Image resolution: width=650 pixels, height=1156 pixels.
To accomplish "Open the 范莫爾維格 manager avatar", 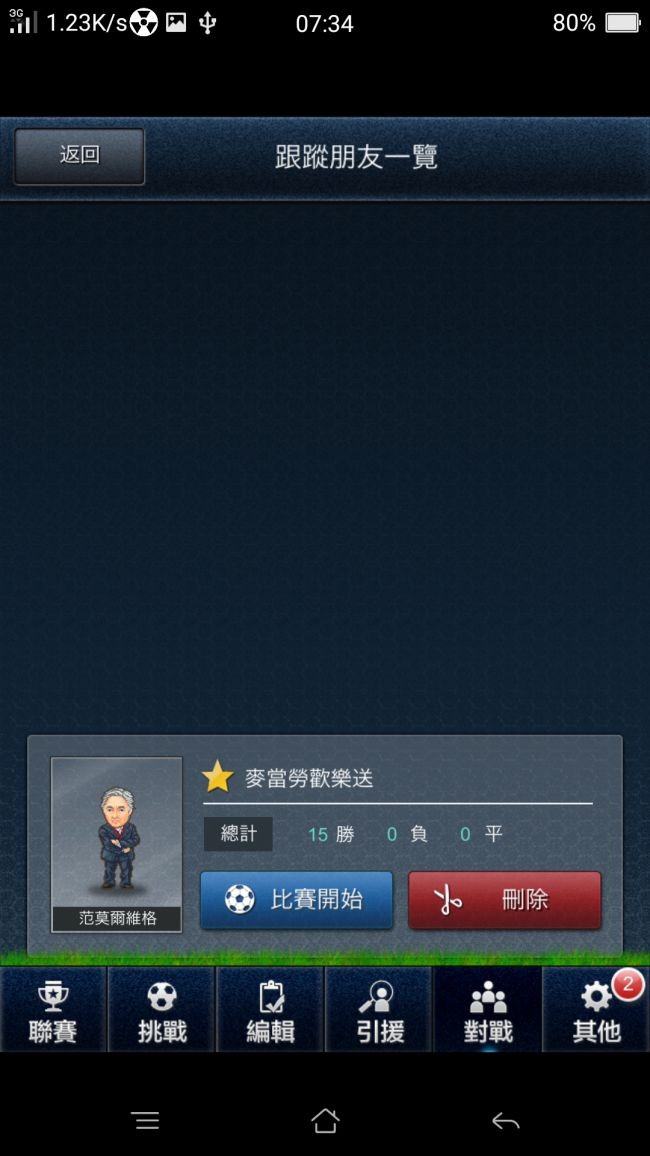I will pyautogui.click(x=117, y=843).
